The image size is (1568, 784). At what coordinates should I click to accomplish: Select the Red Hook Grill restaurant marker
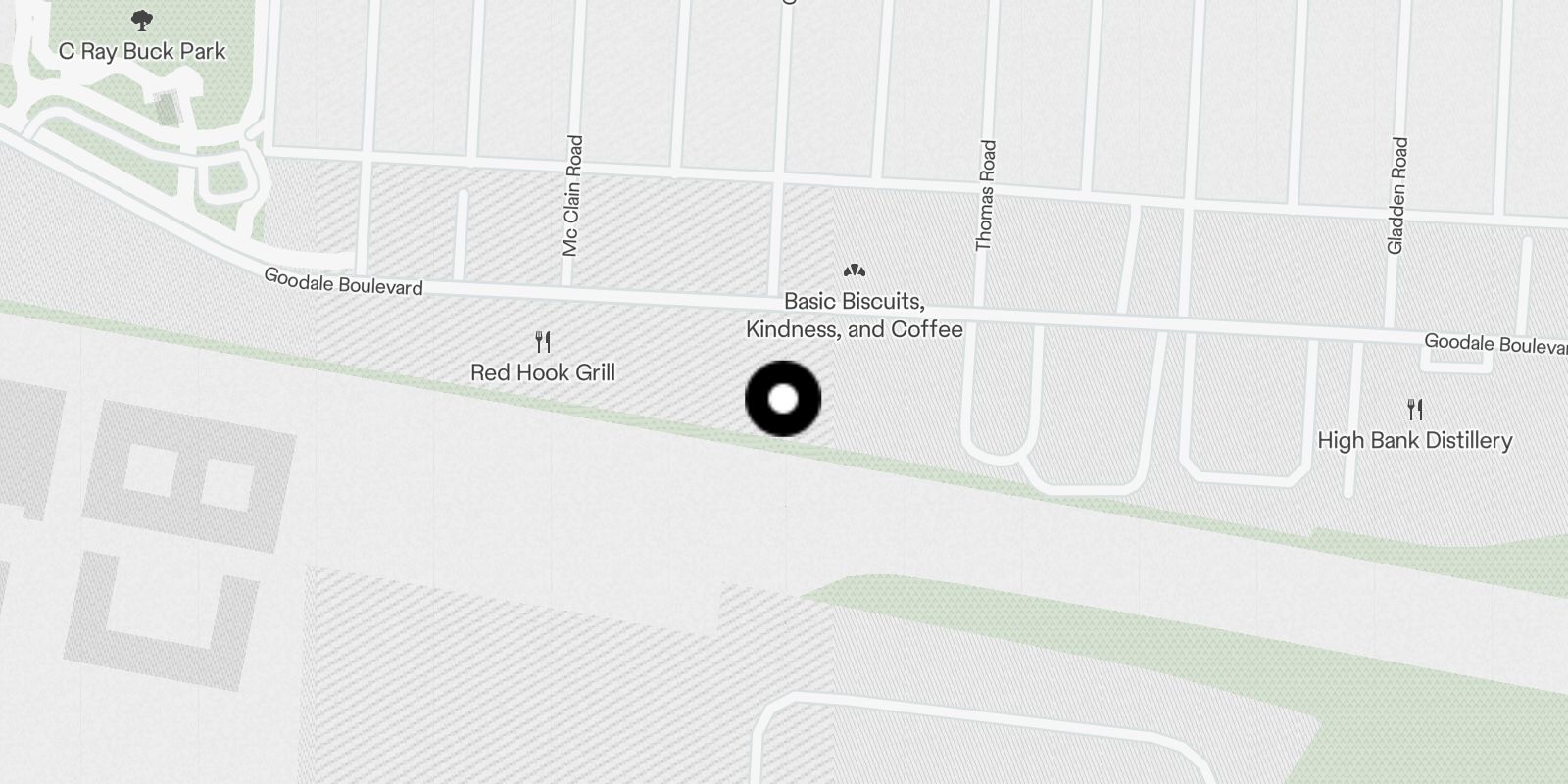(543, 343)
